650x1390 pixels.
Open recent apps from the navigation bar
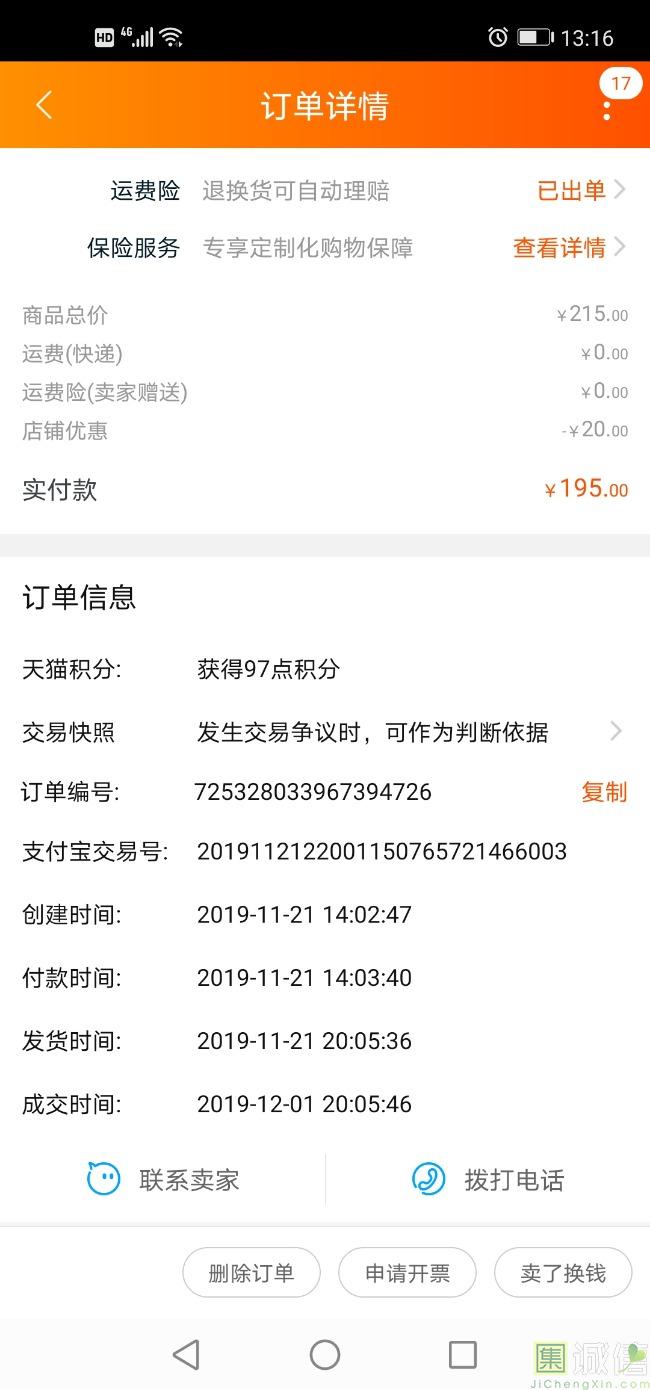click(462, 1355)
